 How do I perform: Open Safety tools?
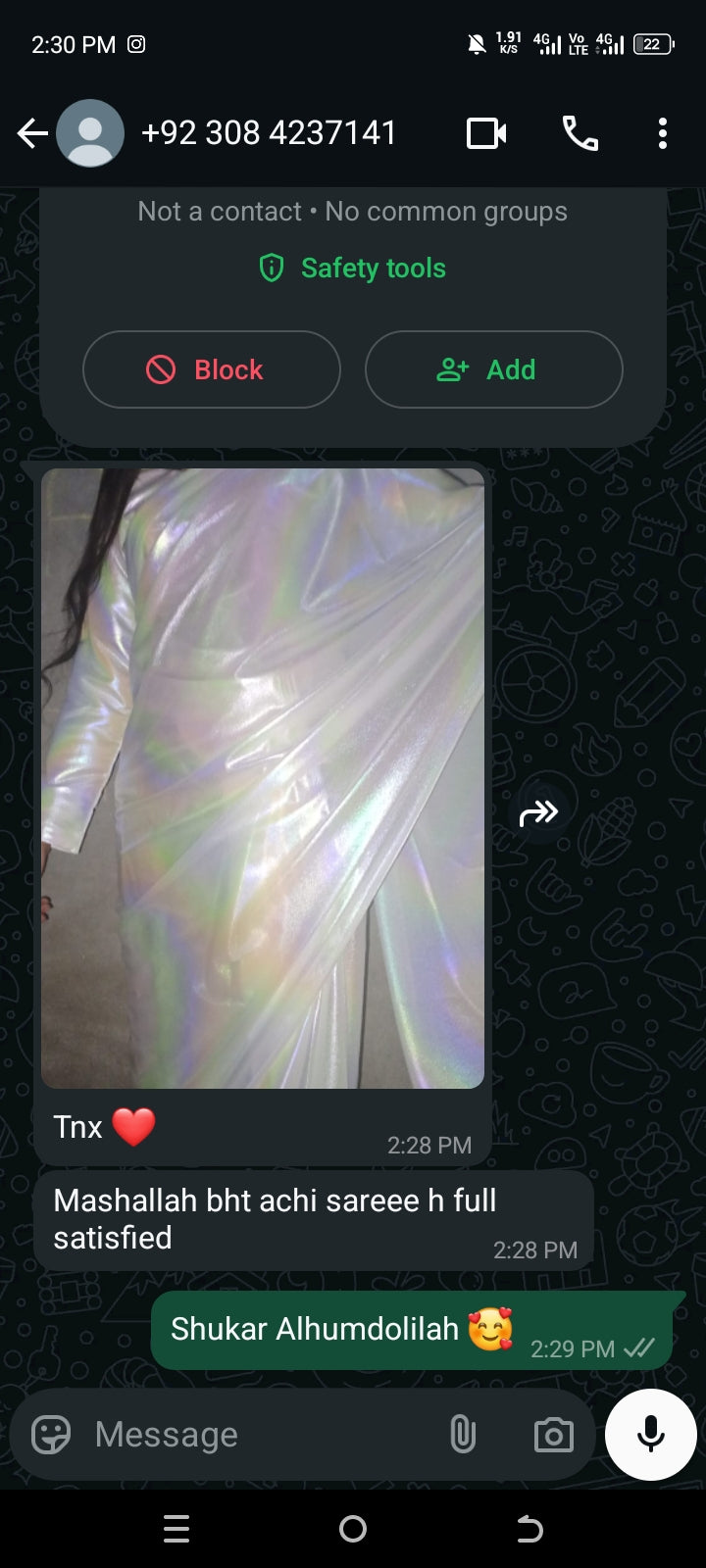click(x=353, y=268)
